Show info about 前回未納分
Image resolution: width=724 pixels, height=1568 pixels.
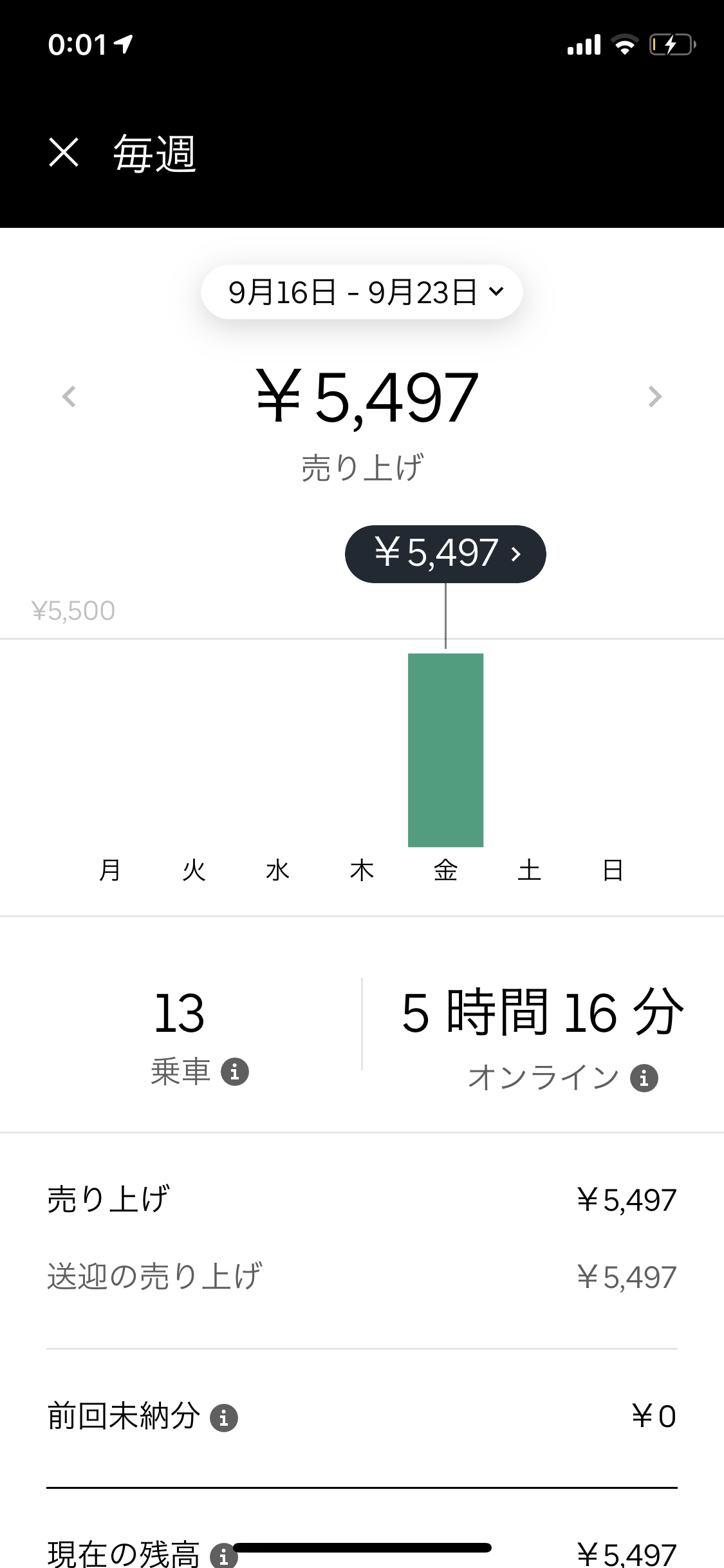pos(224,1417)
